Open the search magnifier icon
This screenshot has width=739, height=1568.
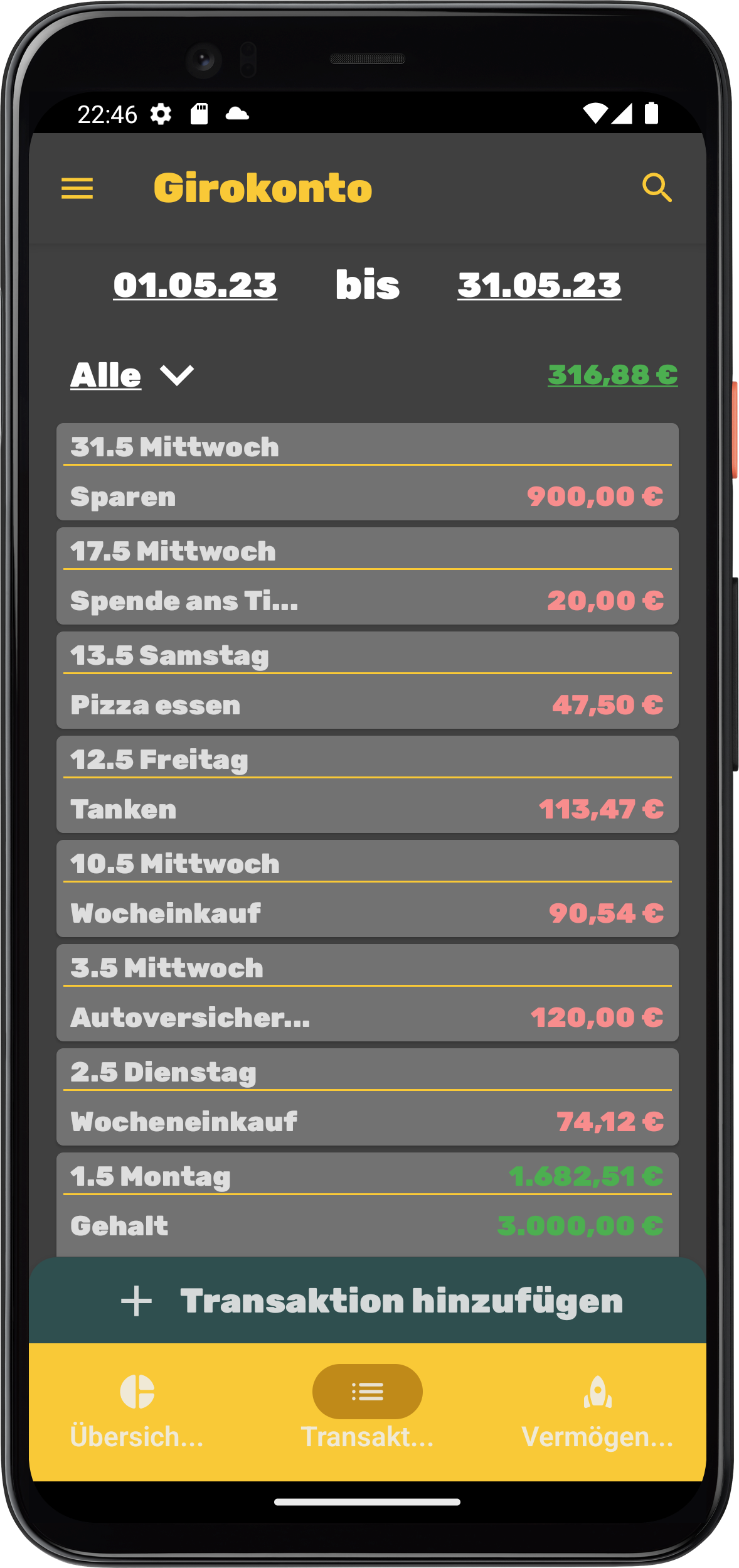[x=657, y=188]
